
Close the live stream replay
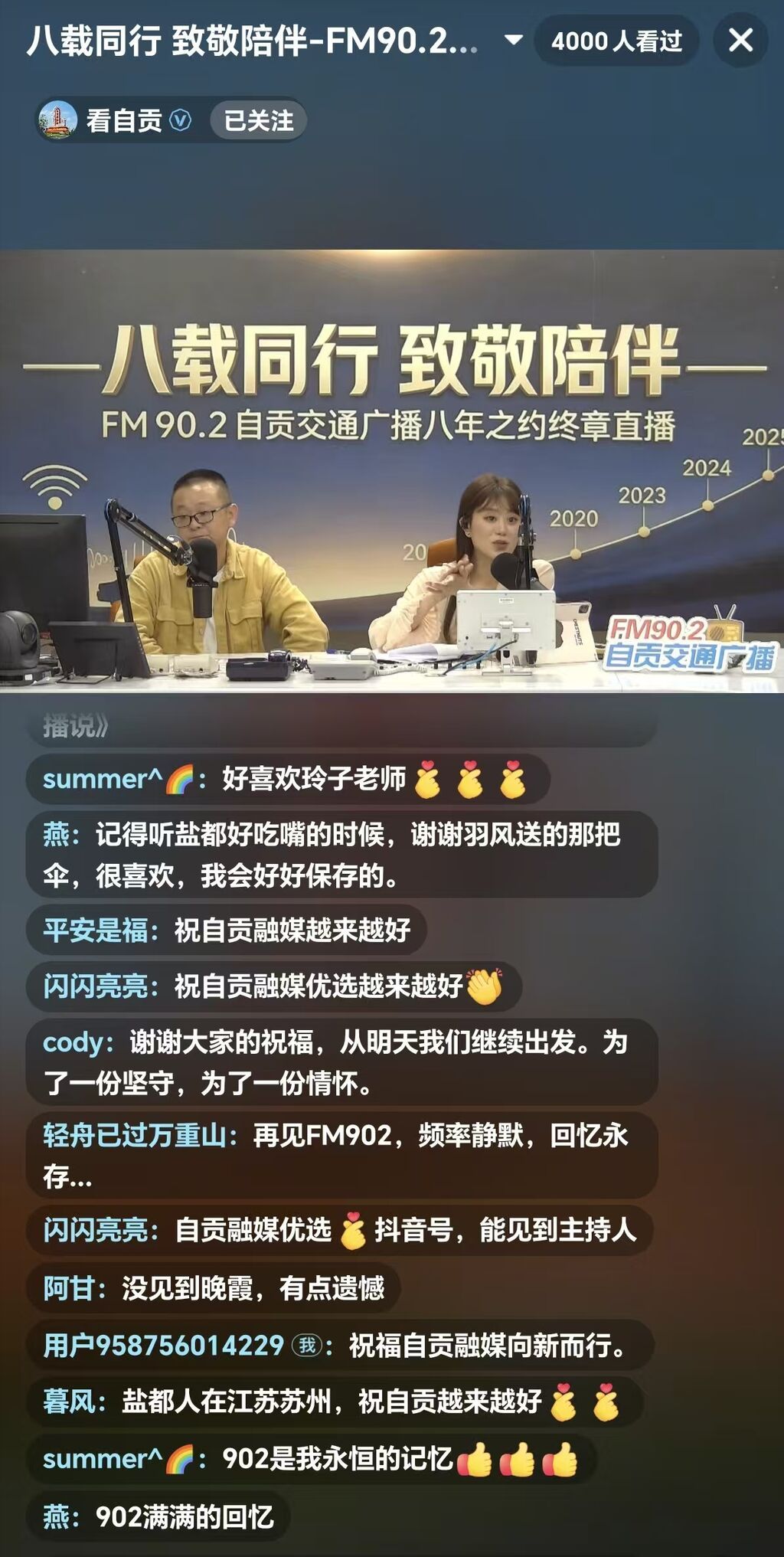coord(740,40)
